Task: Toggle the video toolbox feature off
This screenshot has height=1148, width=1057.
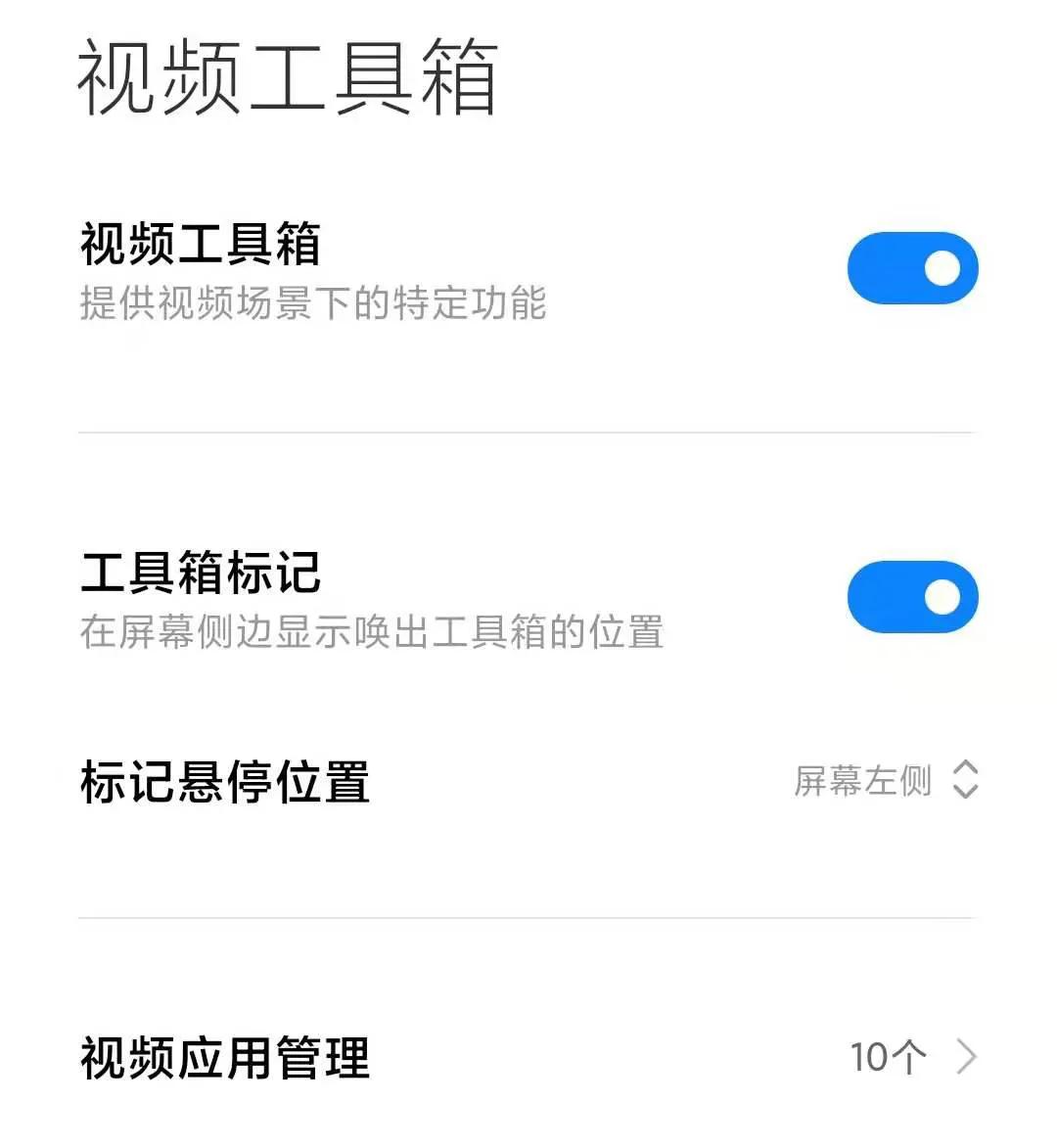Action: (x=911, y=267)
